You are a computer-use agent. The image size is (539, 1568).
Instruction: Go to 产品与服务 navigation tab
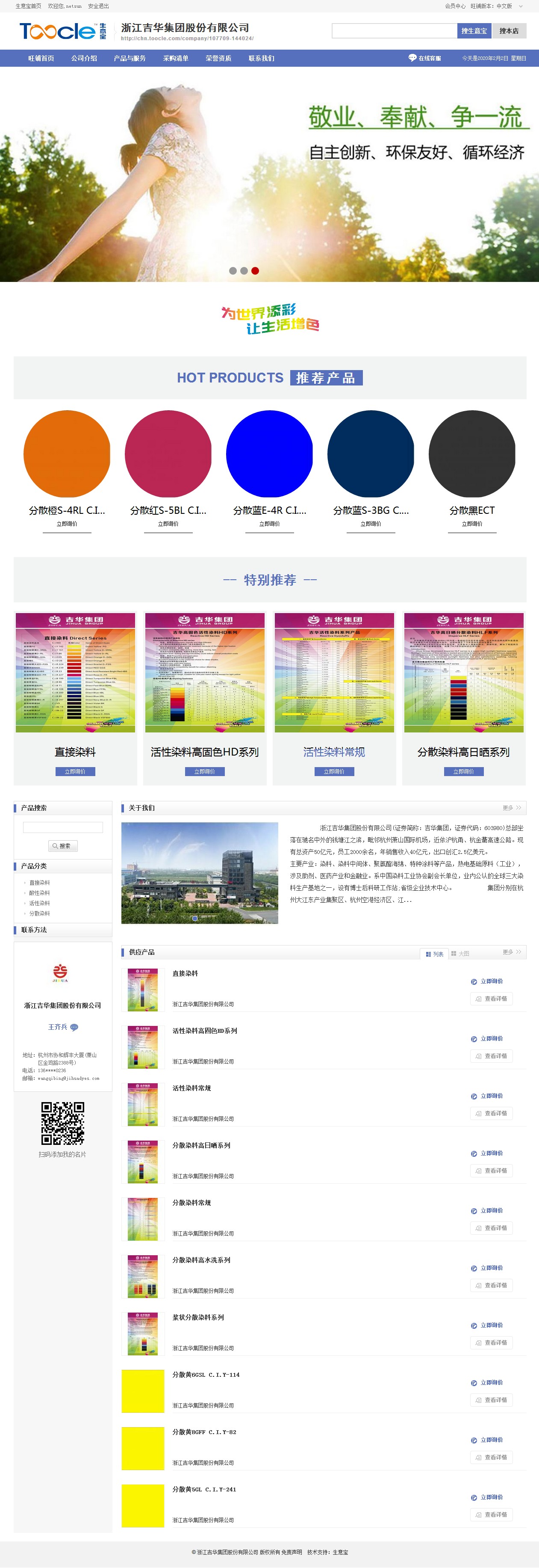point(130,59)
